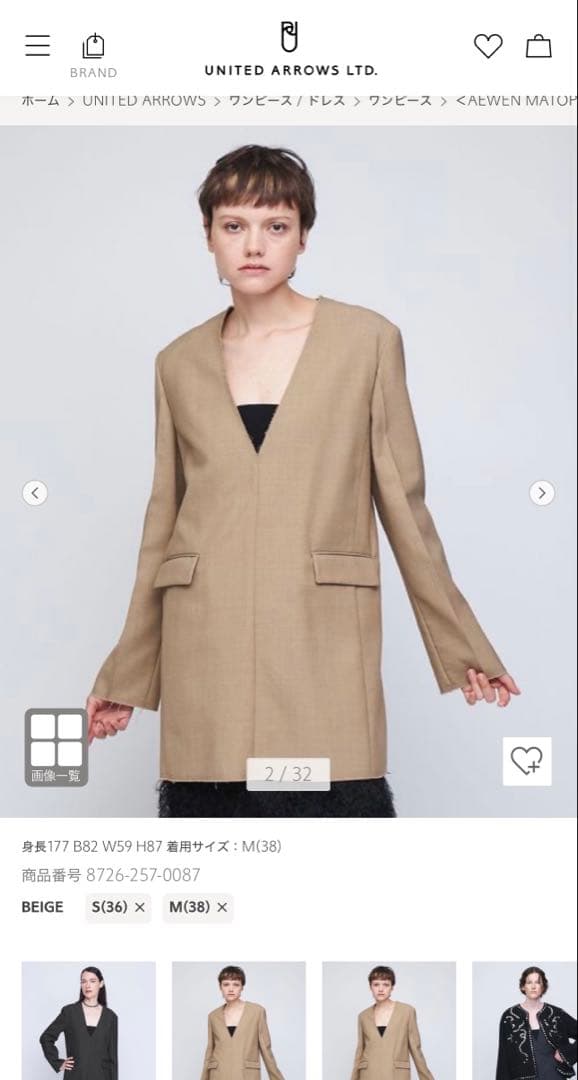Open the ワンピース / ドレス breadcrumb

287,101
